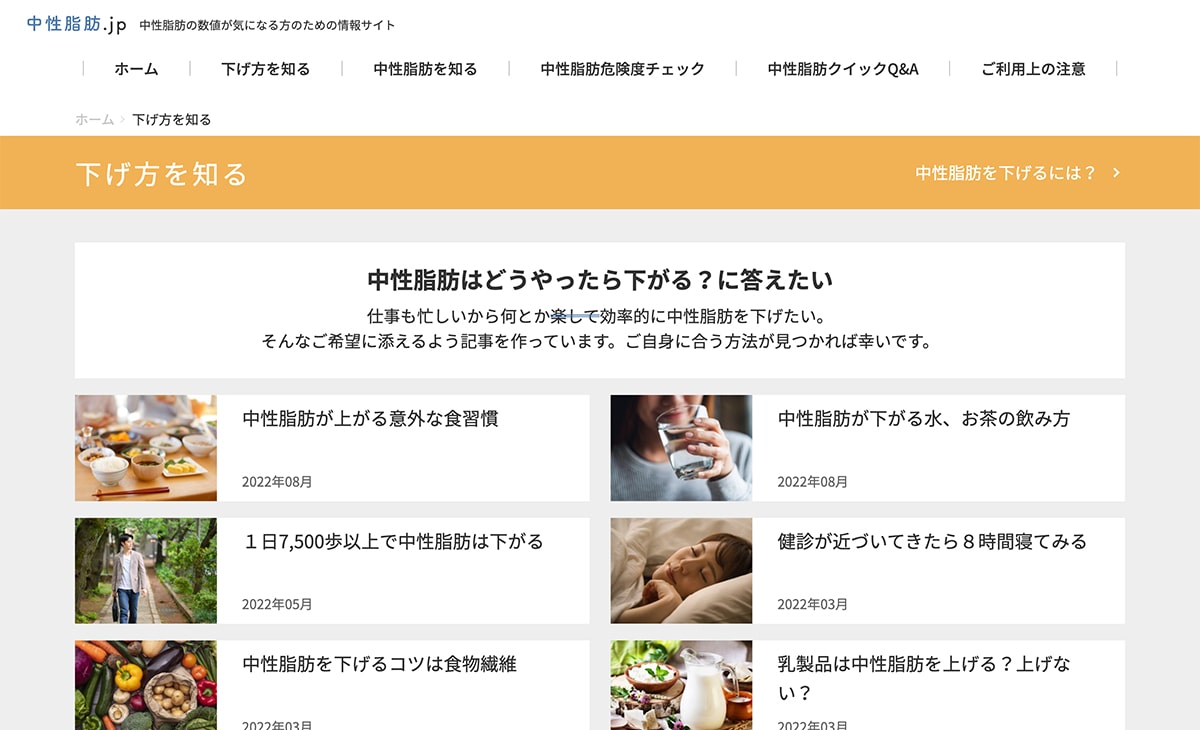
Task: Open ご利用上の注意 page
Action: pos(1033,69)
